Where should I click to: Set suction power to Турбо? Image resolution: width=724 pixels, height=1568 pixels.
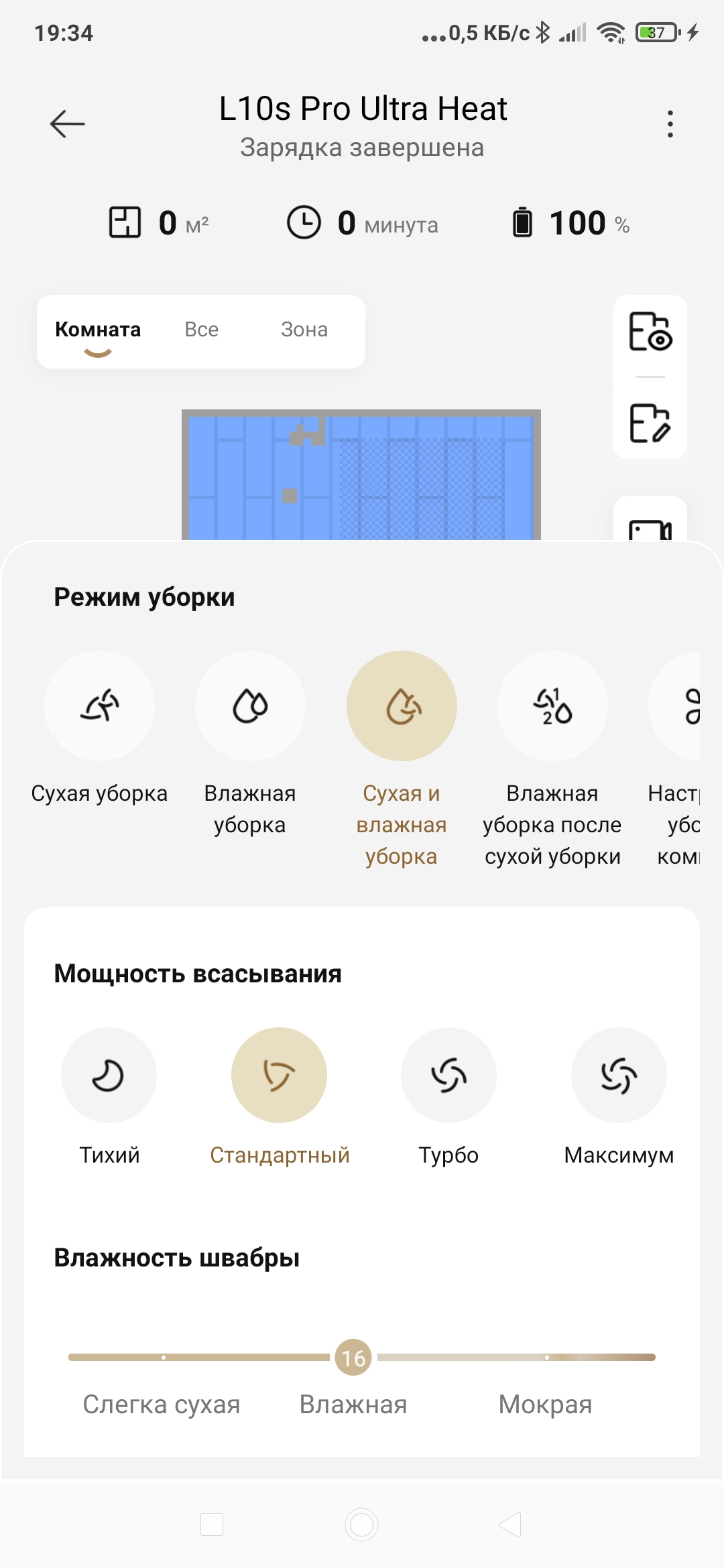[448, 1075]
